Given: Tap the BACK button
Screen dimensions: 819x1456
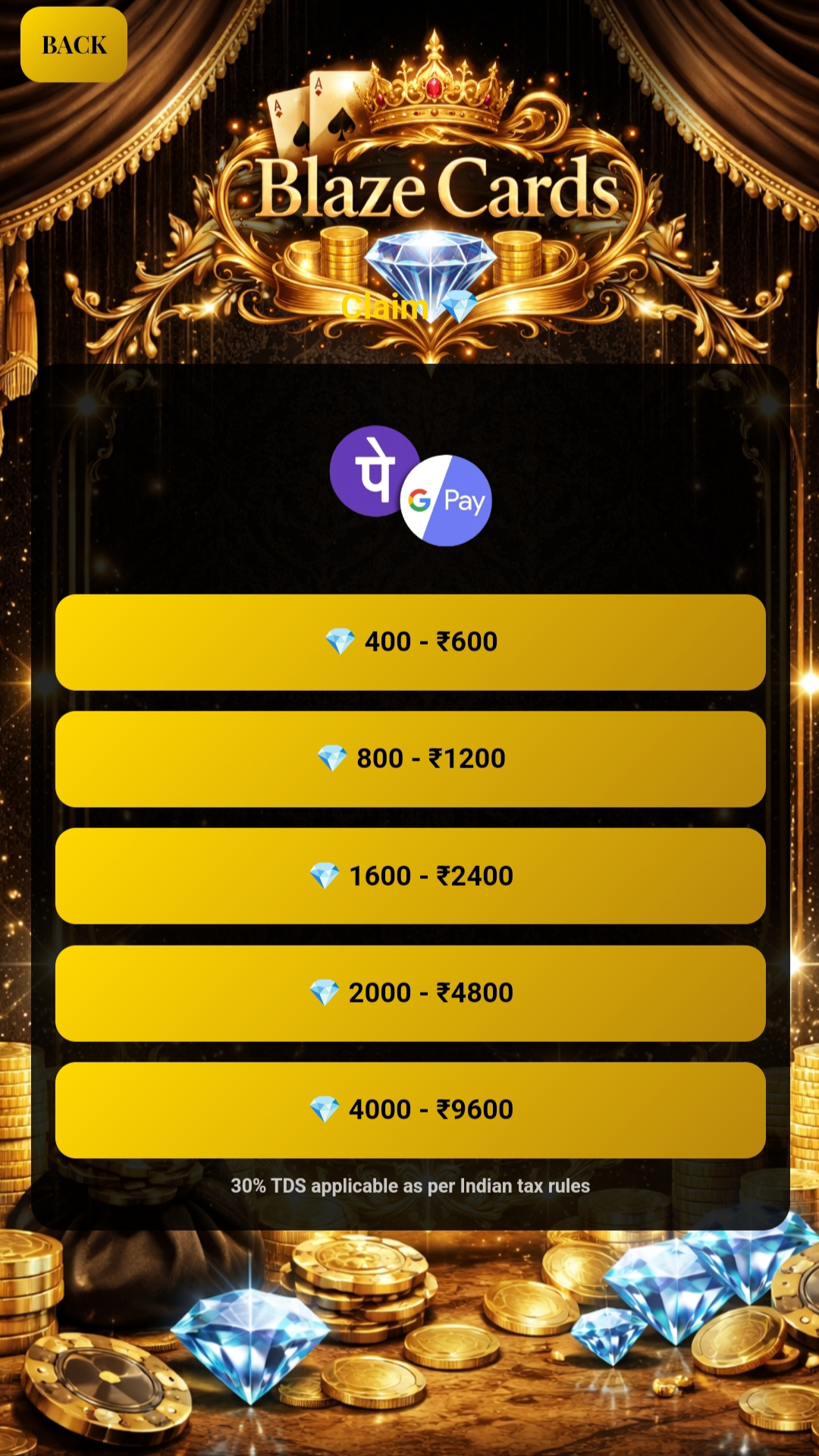Looking at the screenshot, I should [x=74, y=45].
